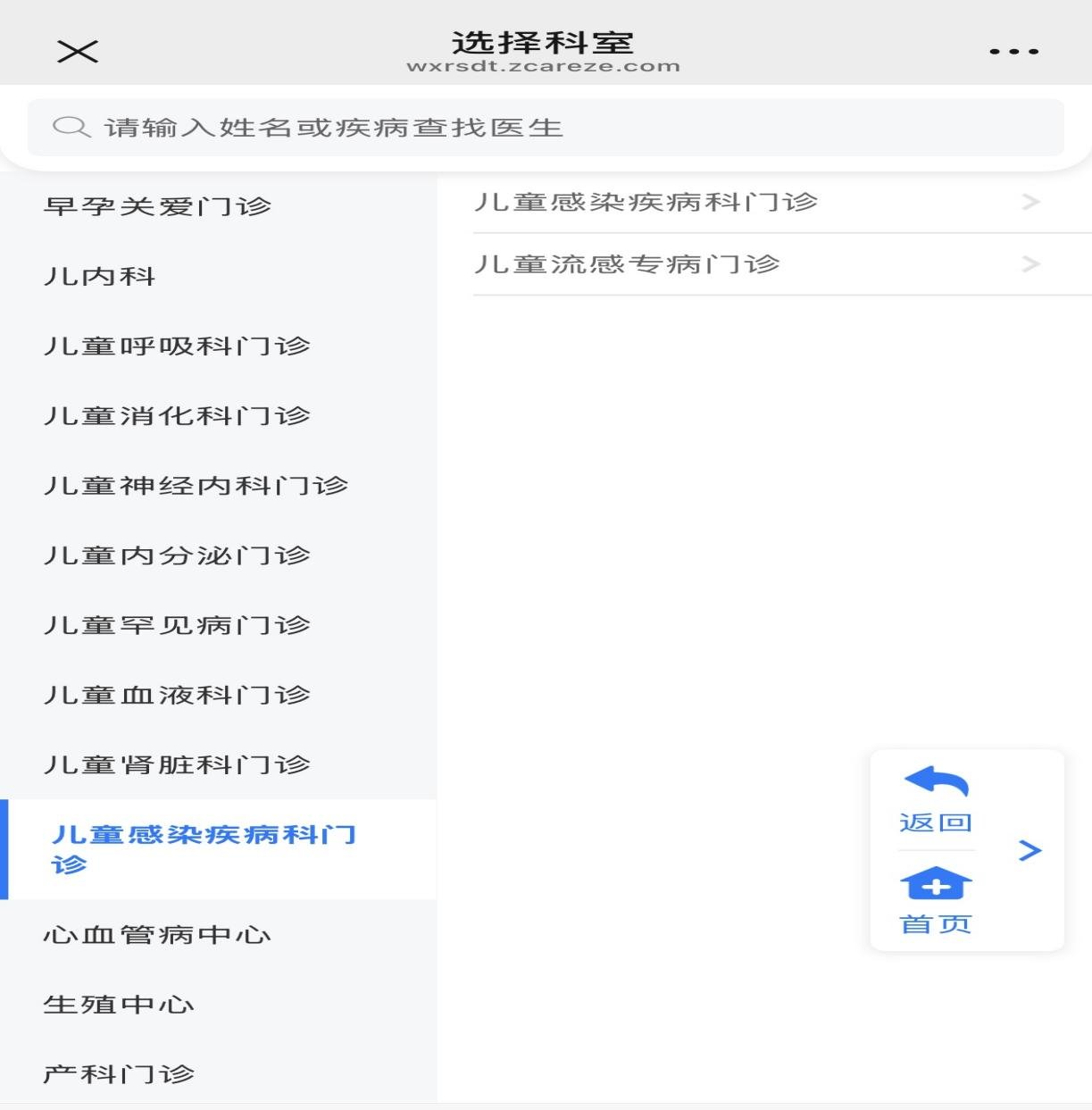Open 儿童感染疾病科门诊 in right list

(759, 203)
